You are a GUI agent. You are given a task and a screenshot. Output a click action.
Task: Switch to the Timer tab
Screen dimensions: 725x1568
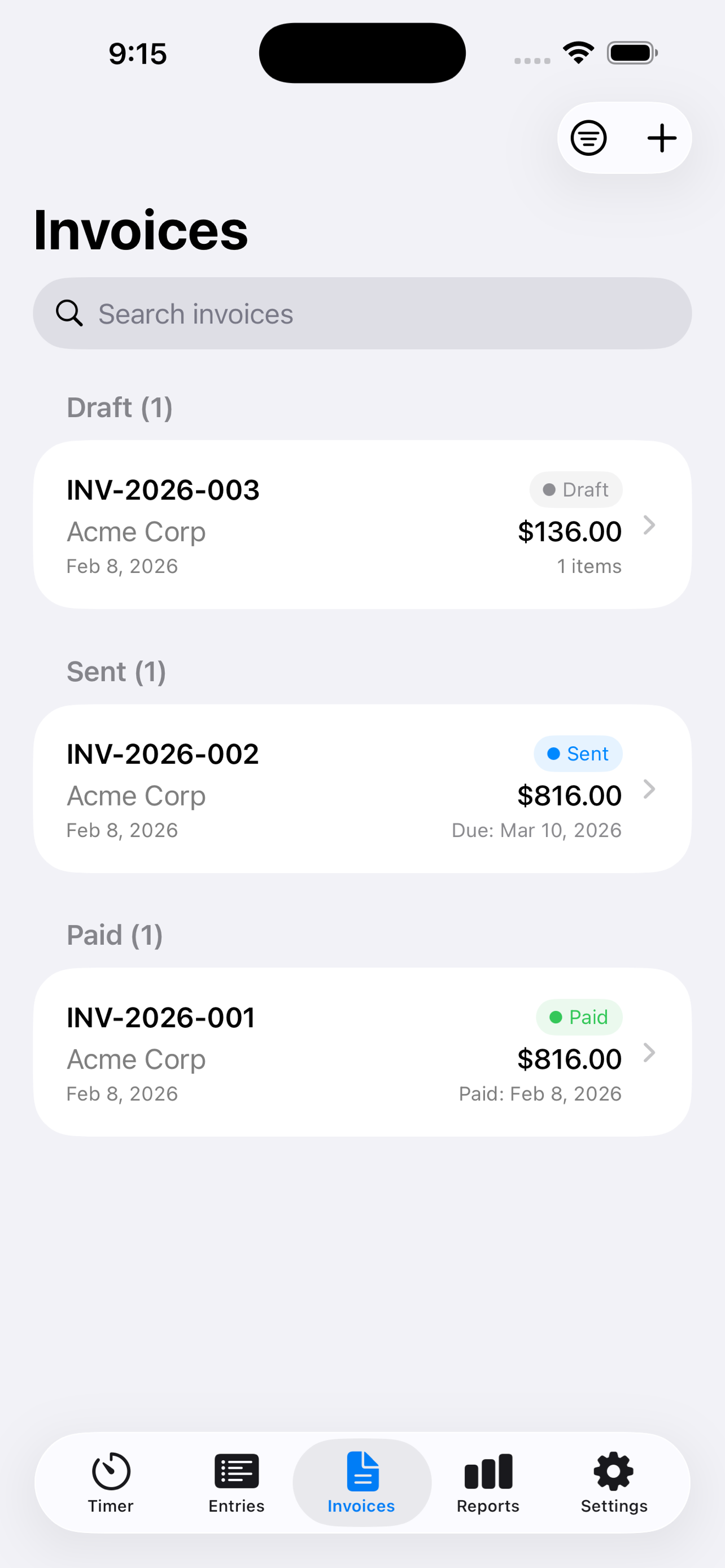(x=110, y=1485)
